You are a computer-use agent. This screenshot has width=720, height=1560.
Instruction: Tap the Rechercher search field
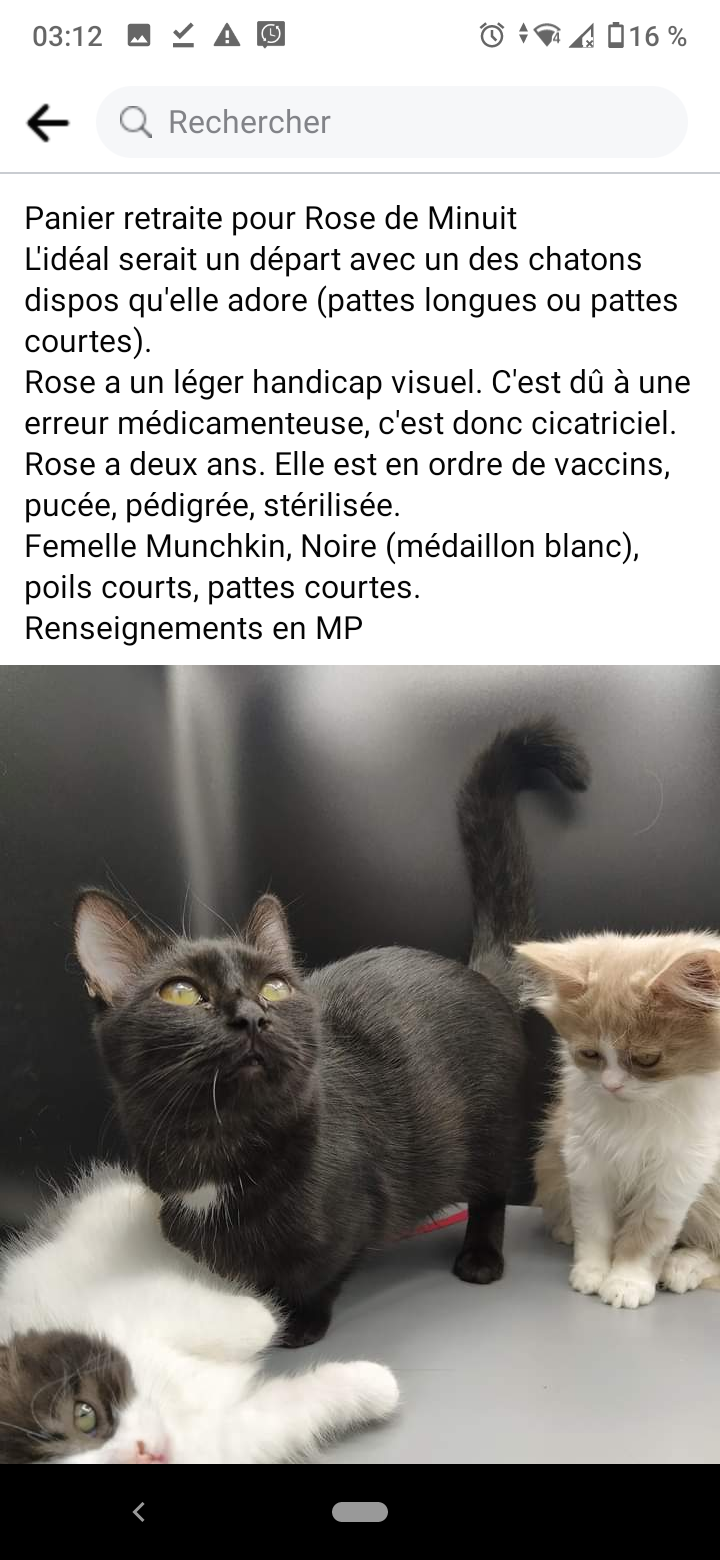(392, 122)
